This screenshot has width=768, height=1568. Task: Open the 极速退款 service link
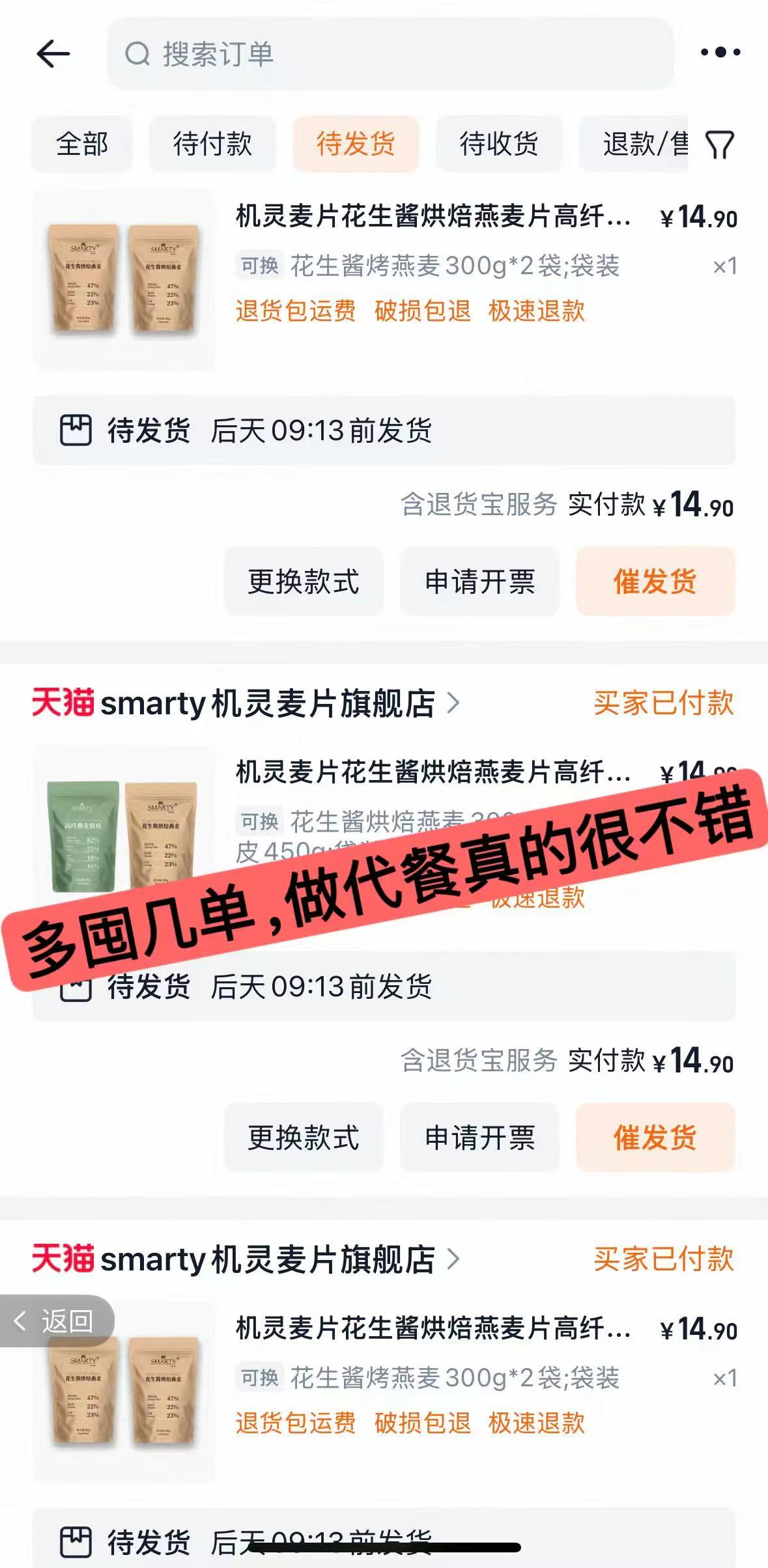534,313
